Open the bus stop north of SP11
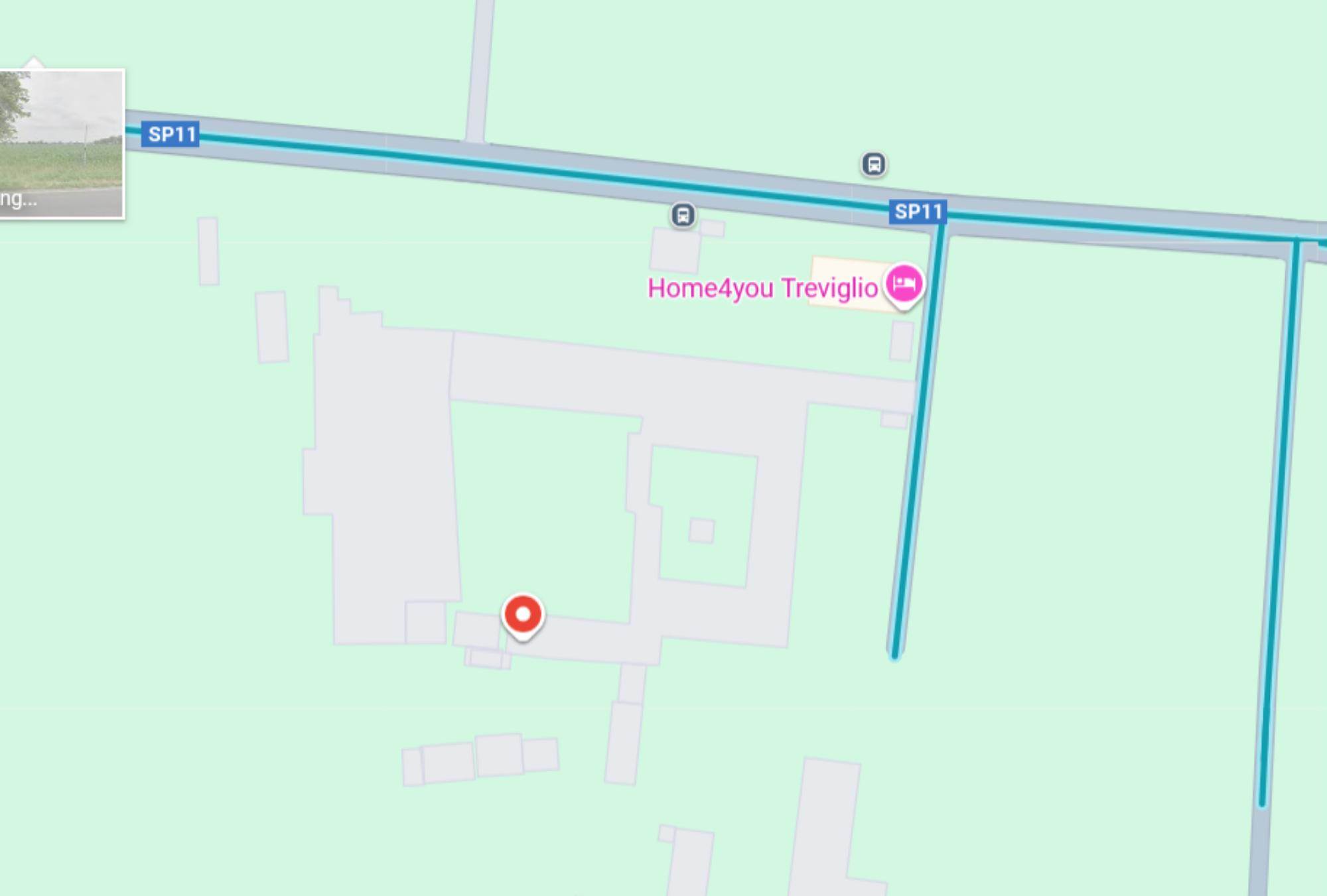The height and width of the screenshot is (896, 1327). (874, 164)
